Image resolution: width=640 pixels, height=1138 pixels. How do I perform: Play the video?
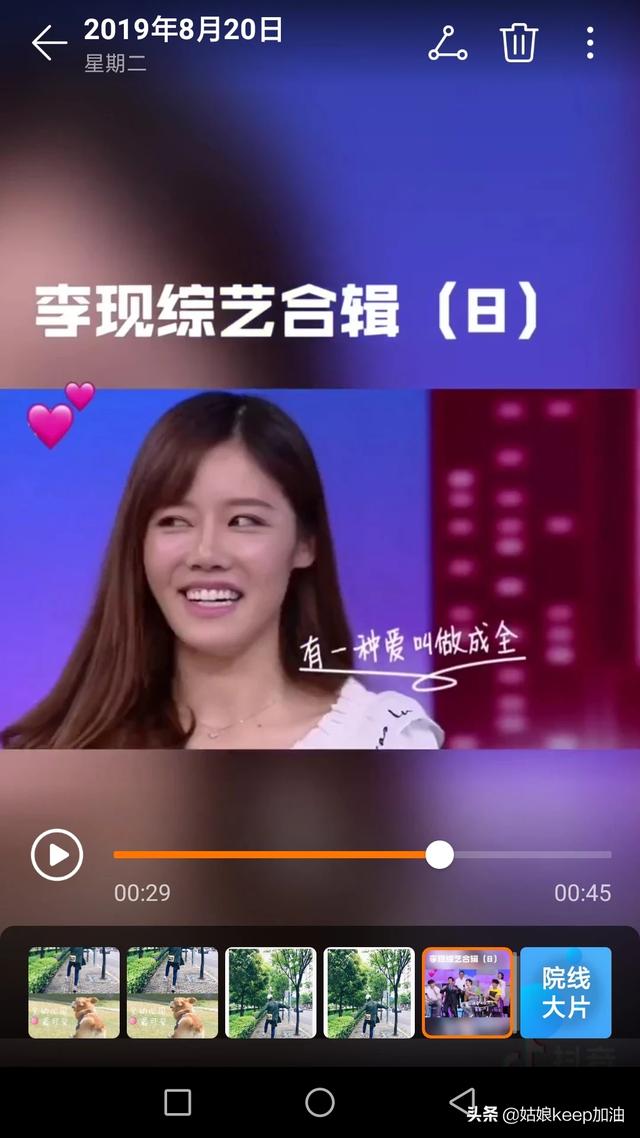point(57,855)
